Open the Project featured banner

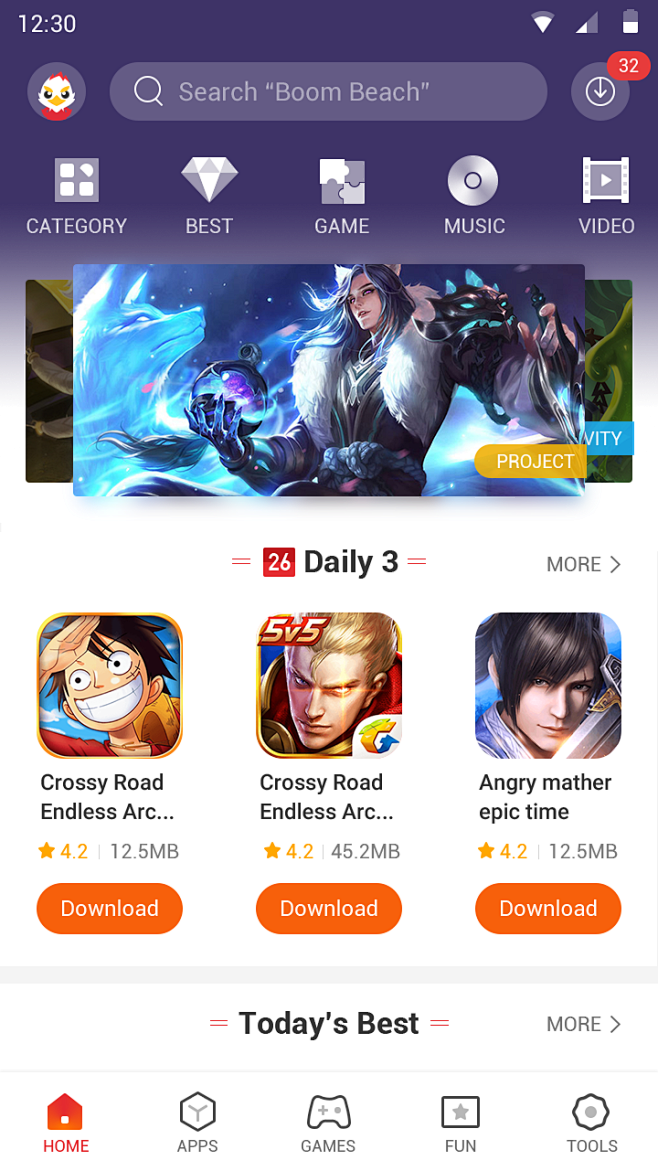(x=329, y=380)
